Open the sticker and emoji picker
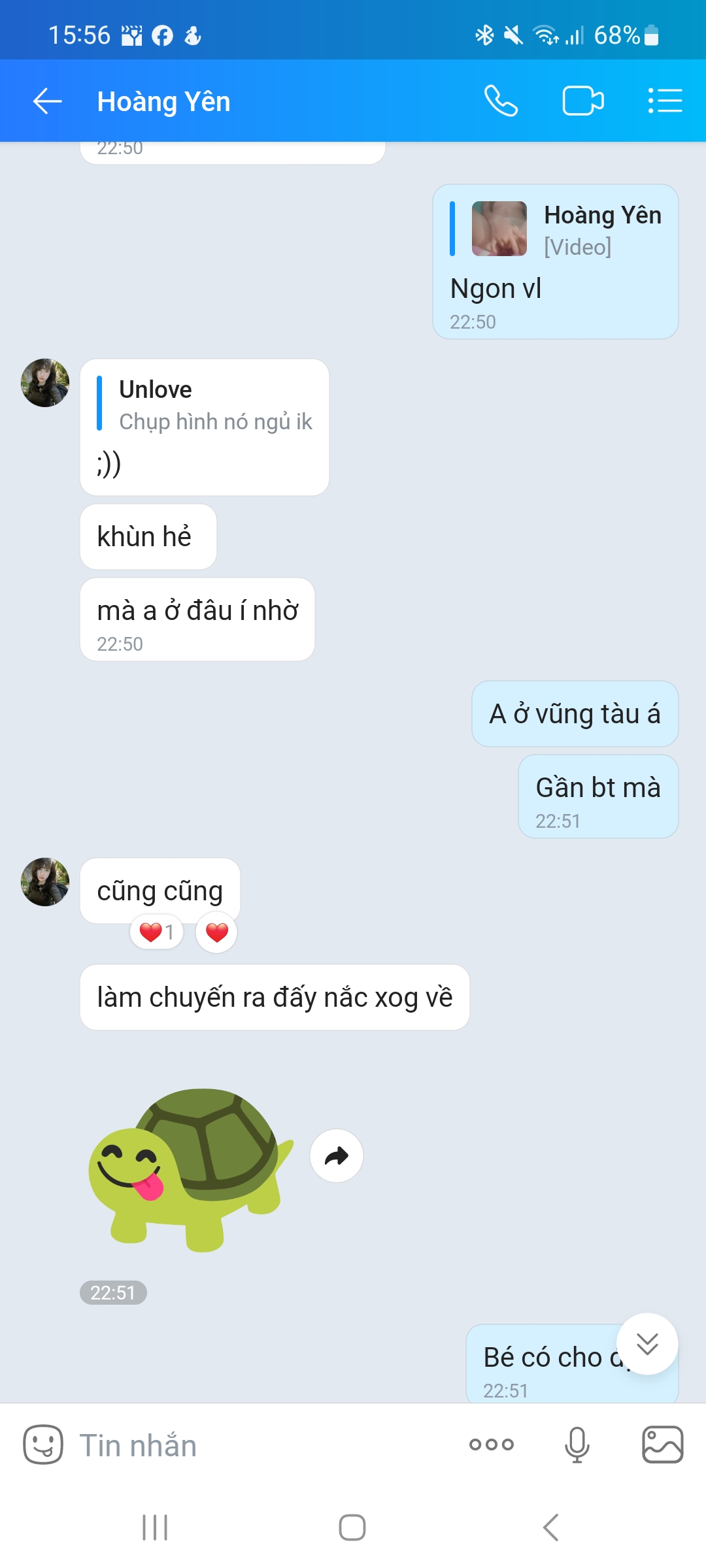This screenshot has width=706, height=1568. pos(43,1445)
